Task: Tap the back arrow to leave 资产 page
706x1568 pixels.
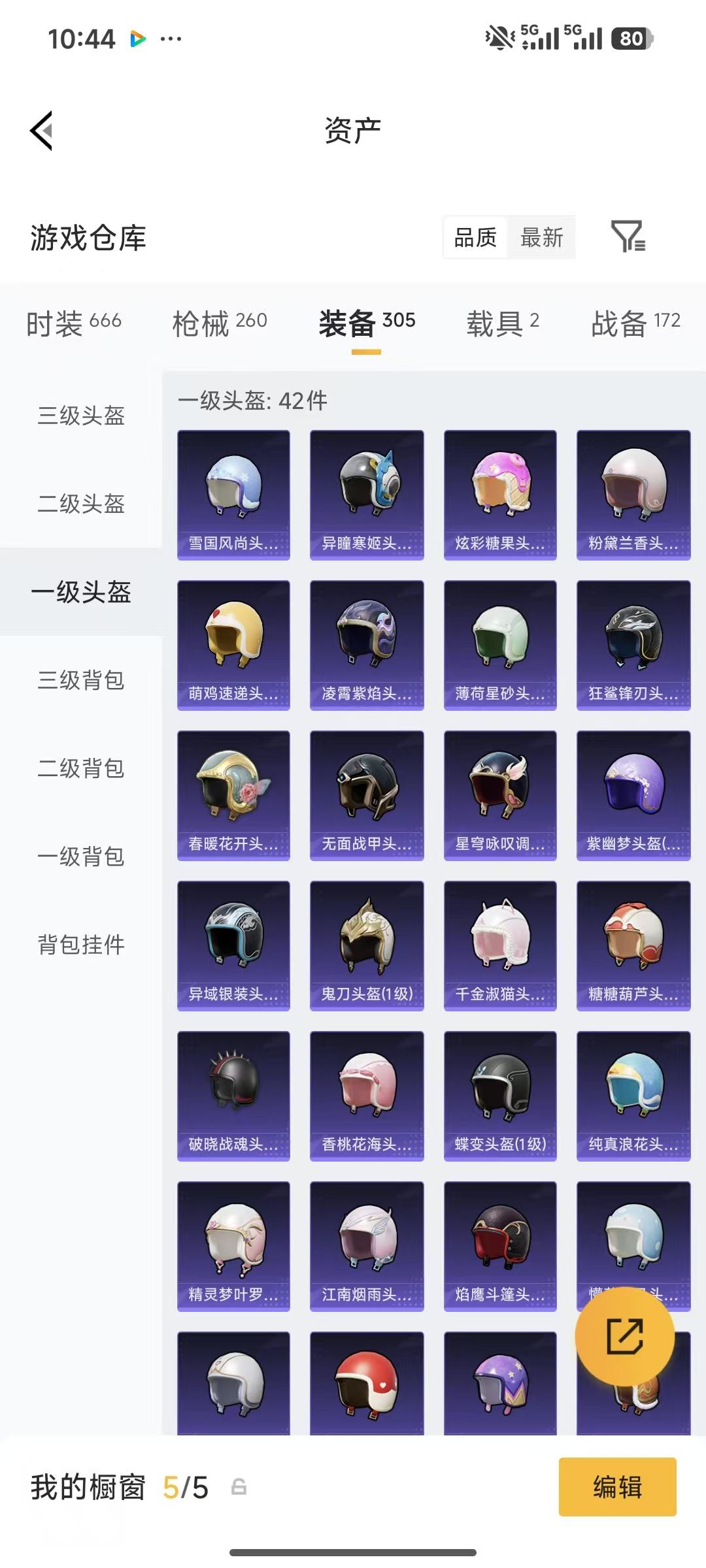Action: (41, 129)
